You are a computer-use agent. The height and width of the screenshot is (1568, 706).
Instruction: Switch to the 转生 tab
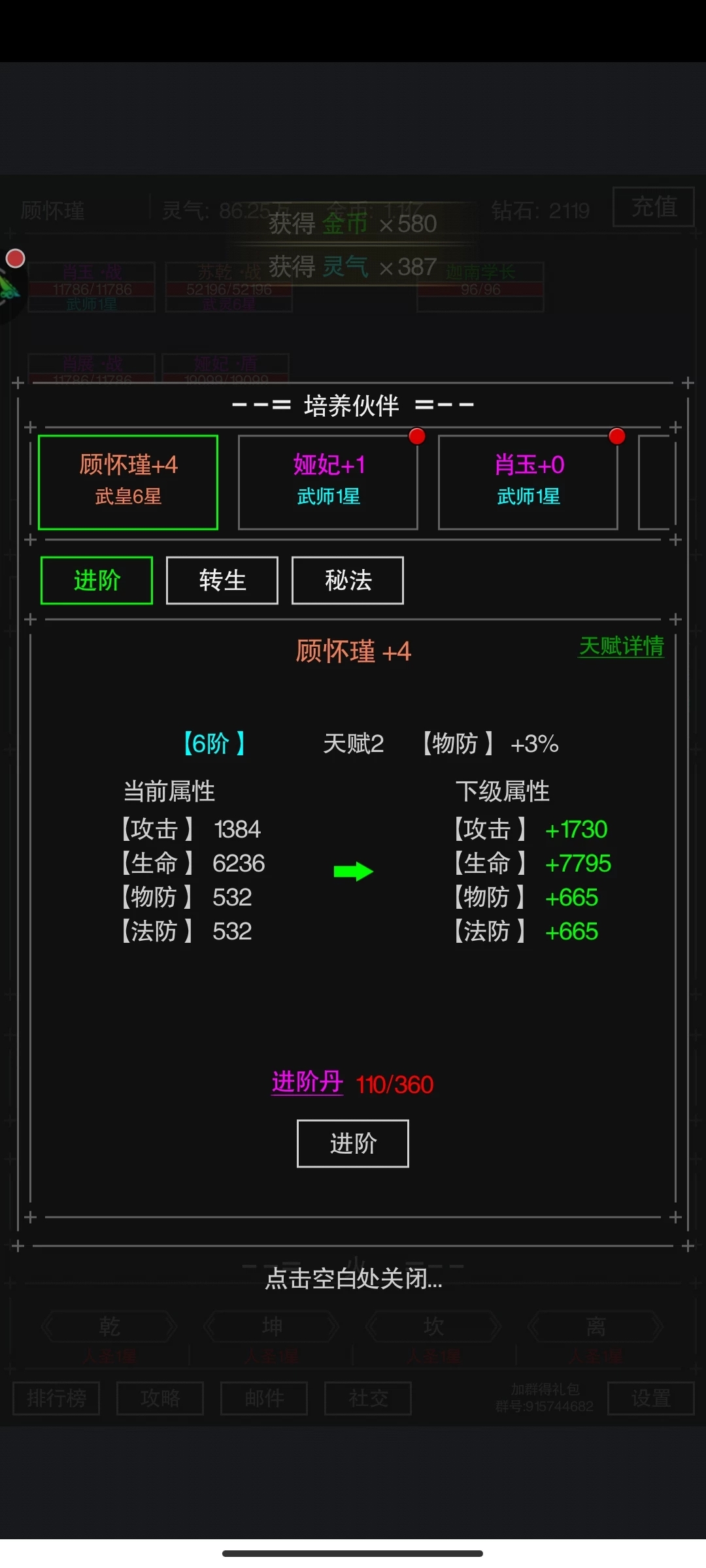pyautogui.click(x=222, y=580)
